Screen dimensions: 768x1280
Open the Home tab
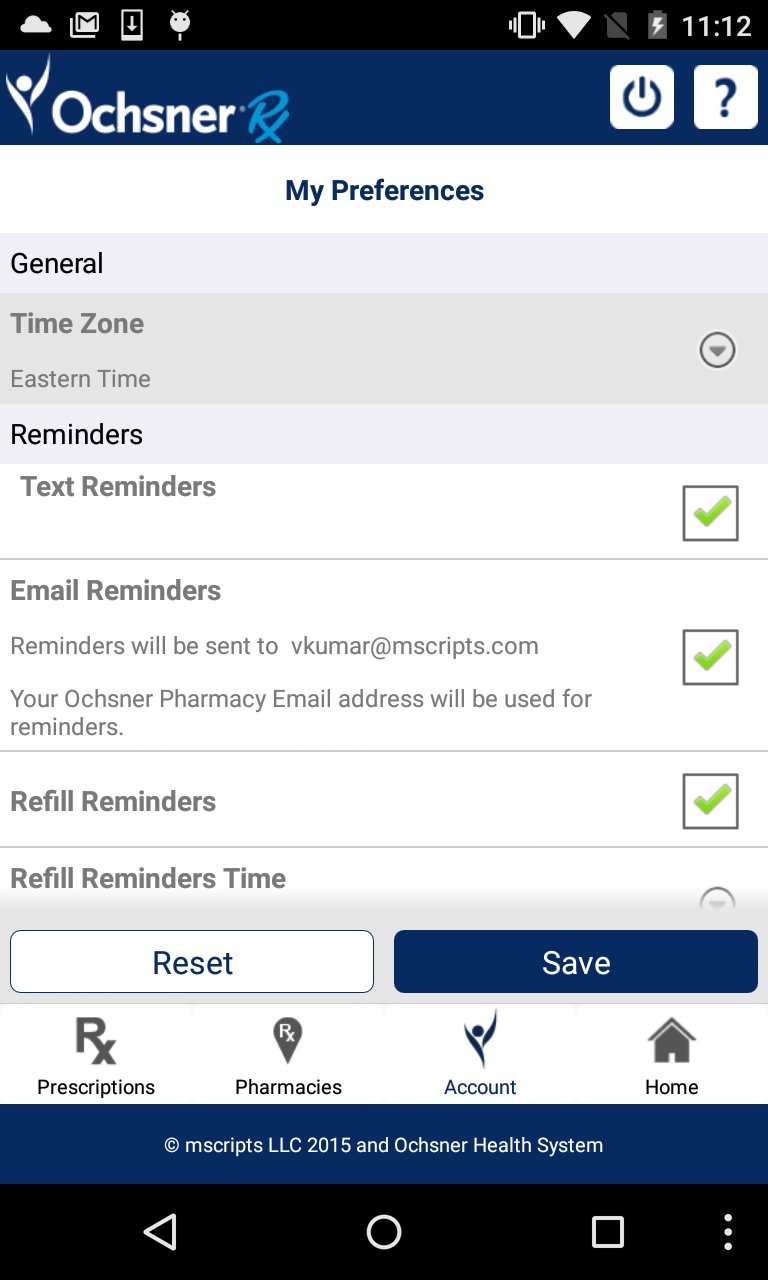click(x=672, y=1056)
